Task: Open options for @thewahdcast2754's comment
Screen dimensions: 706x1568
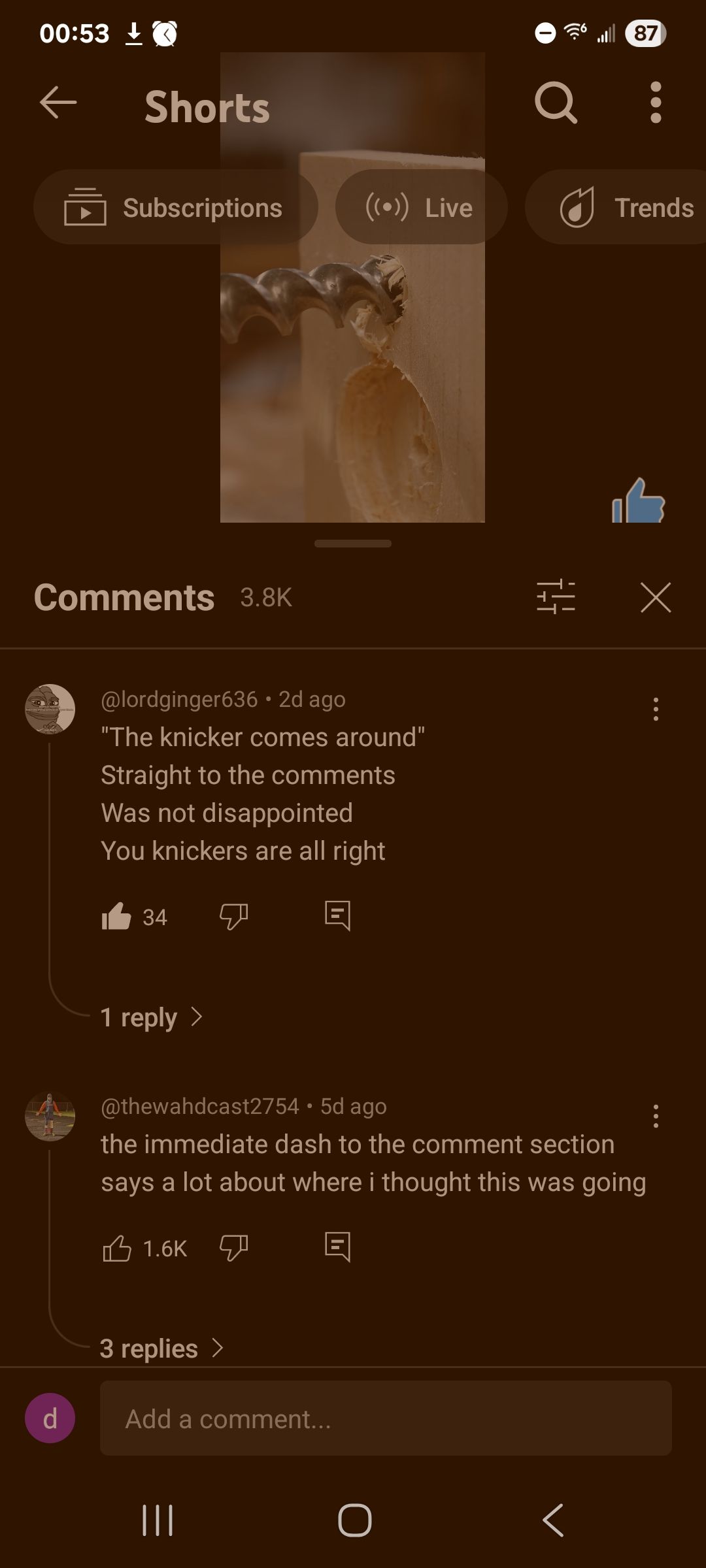Action: [656, 1116]
